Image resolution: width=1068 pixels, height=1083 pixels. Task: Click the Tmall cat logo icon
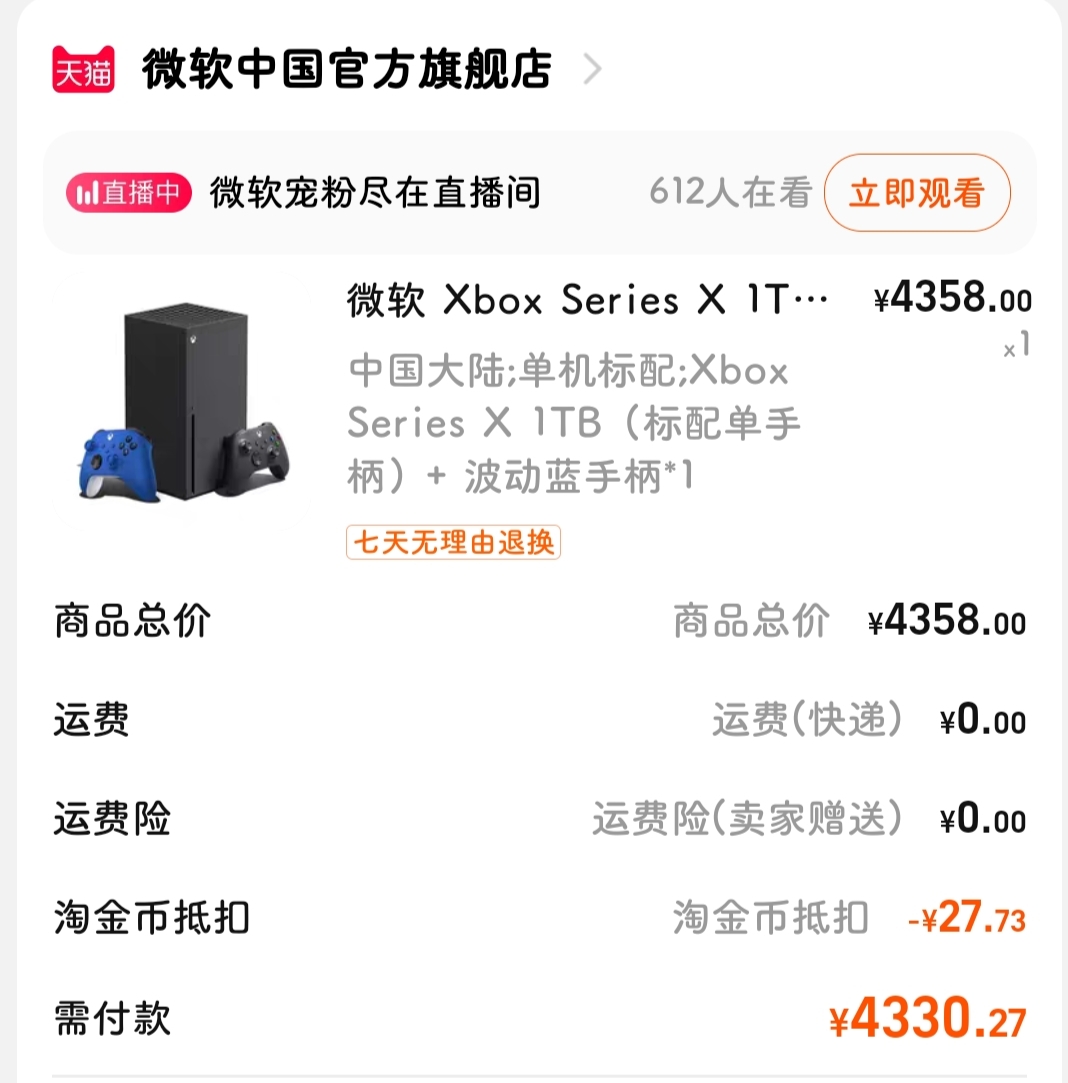pyautogui.click(x=85, y=70)
